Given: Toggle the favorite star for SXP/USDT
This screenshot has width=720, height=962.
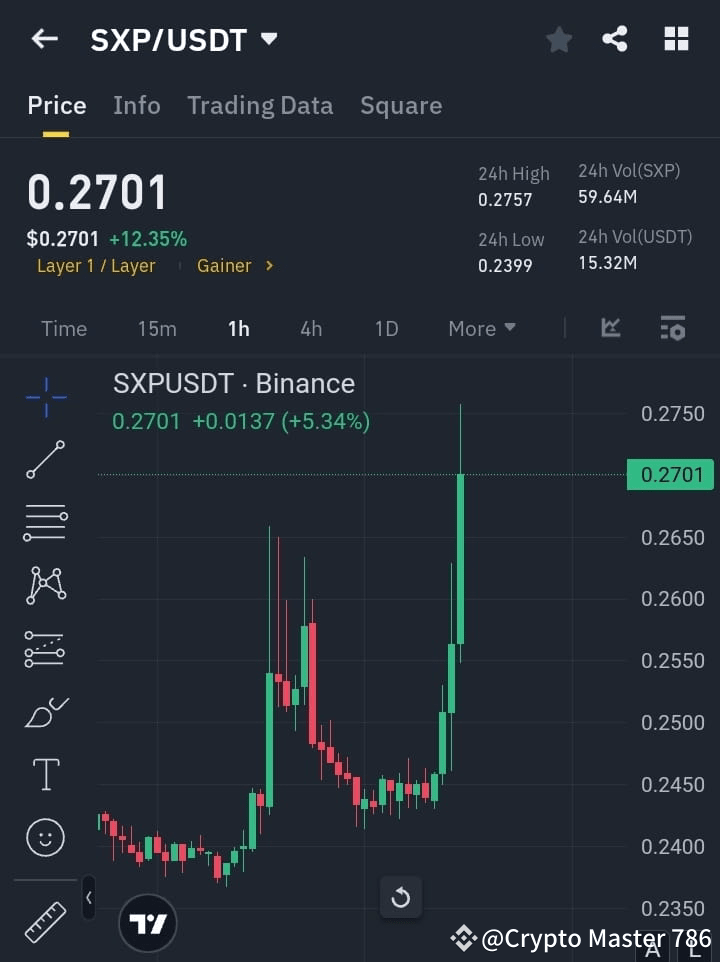Looking at the screenshot, I should tap(558, 39).
